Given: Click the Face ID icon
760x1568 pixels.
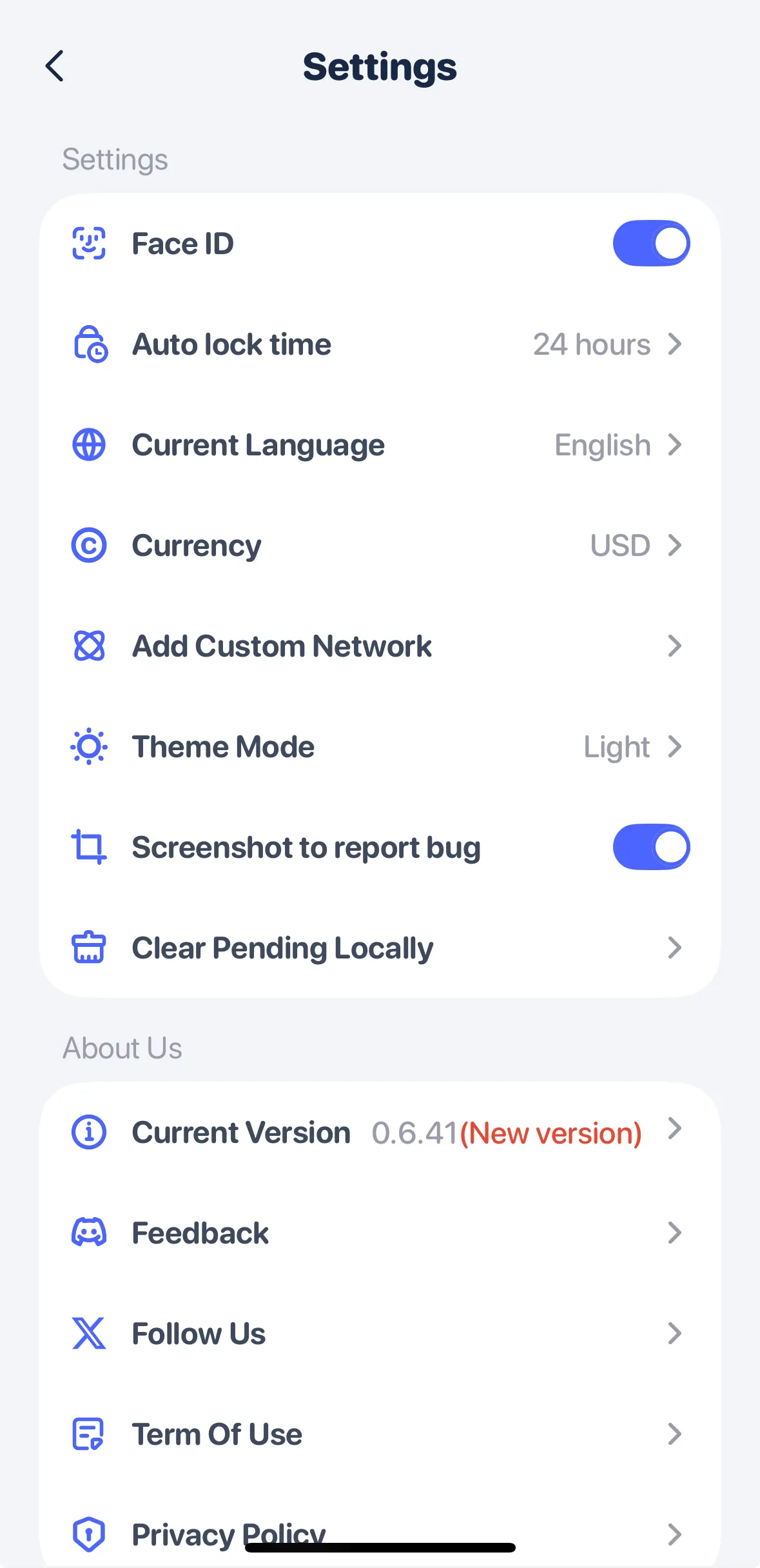Looking at the screenshot, I should [90, 243].
